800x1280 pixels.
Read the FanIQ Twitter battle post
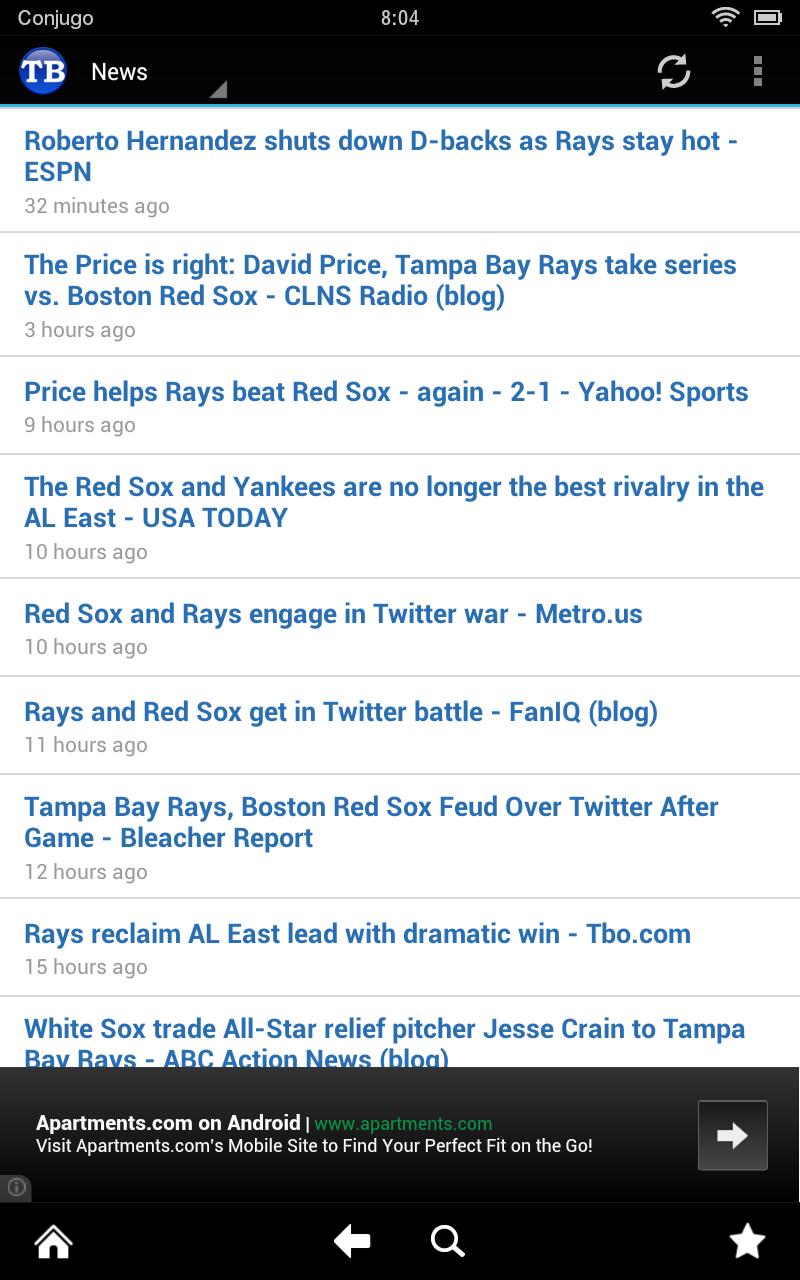click(x=341, y=712)
